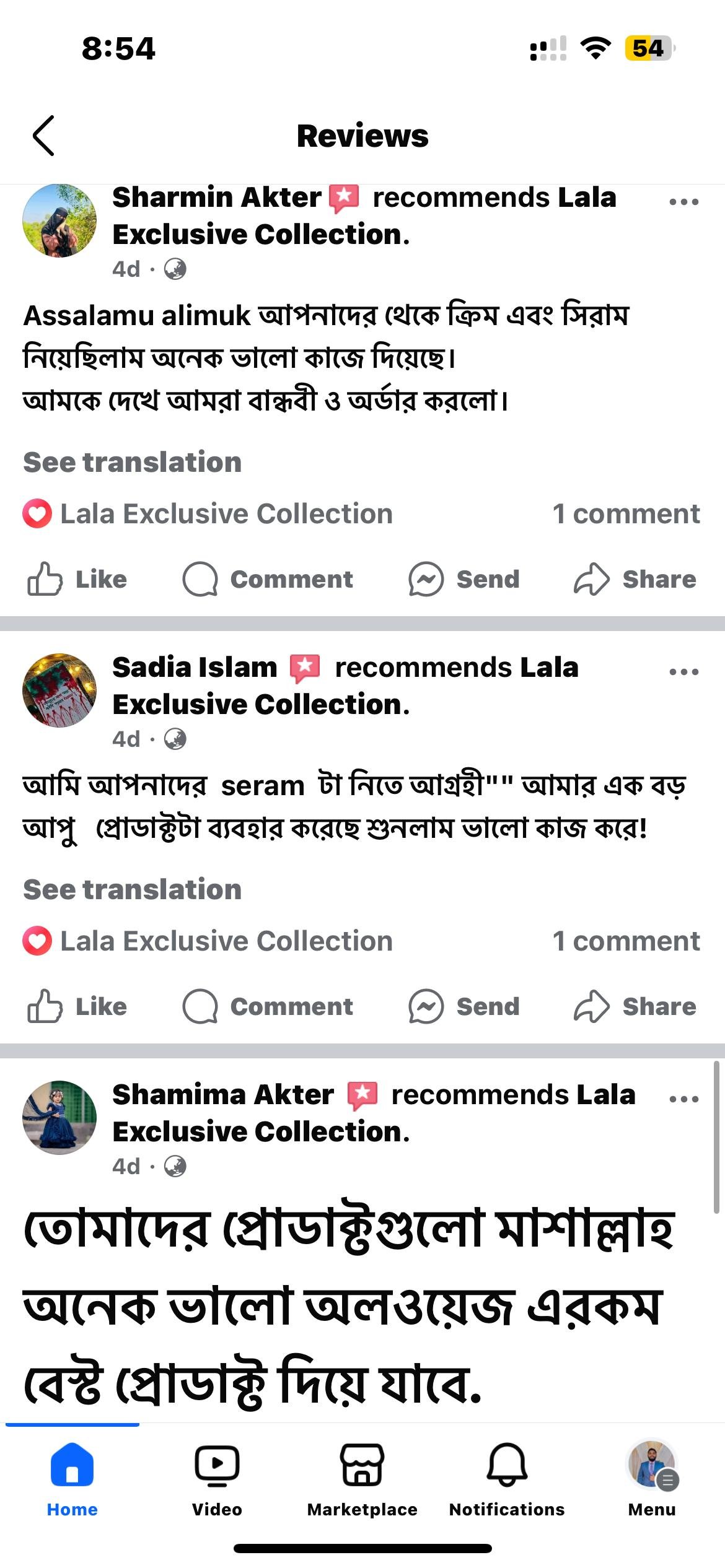Open the options menu on Sharmin Akter's review
Image resolution: width=725 pixels, height=1568 pixels.
coord(683,202)
